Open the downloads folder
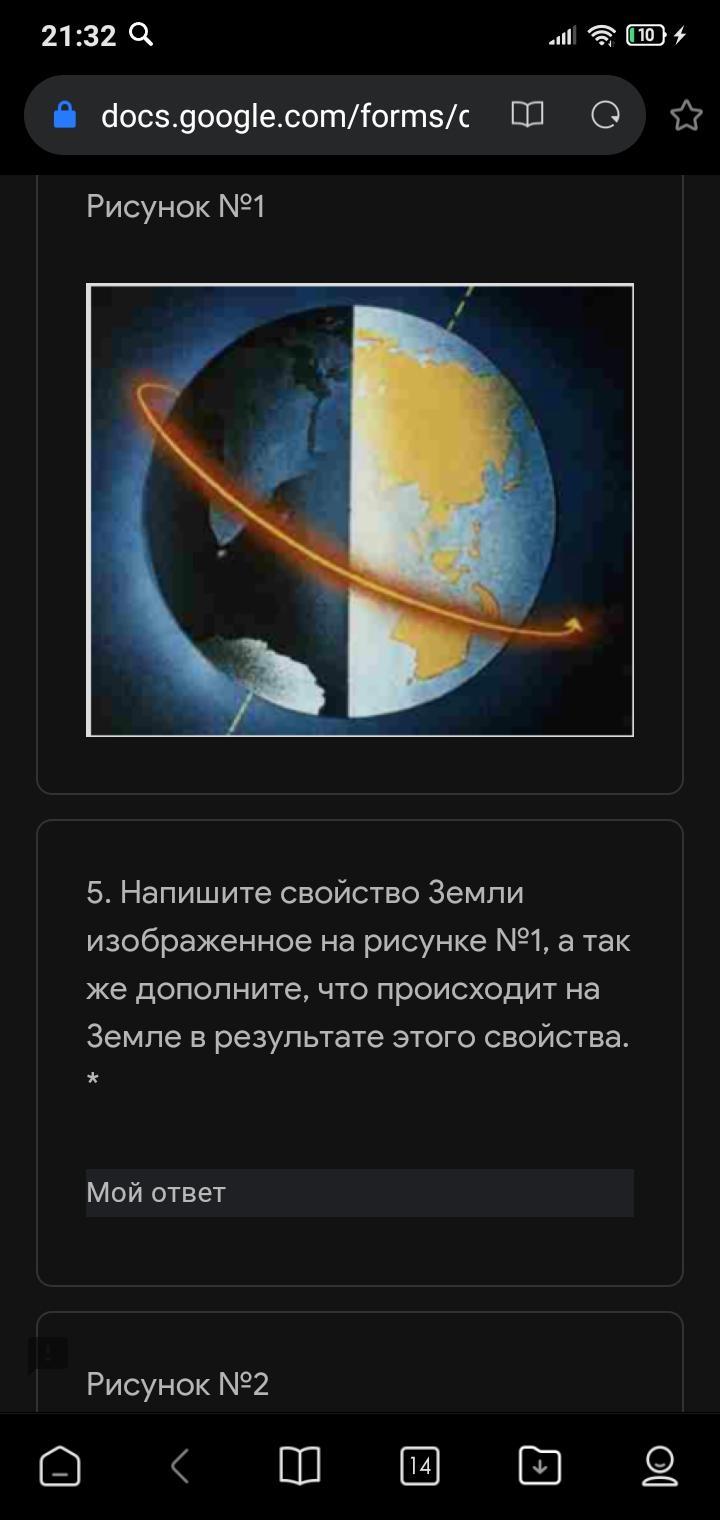 coord(540,1466)
